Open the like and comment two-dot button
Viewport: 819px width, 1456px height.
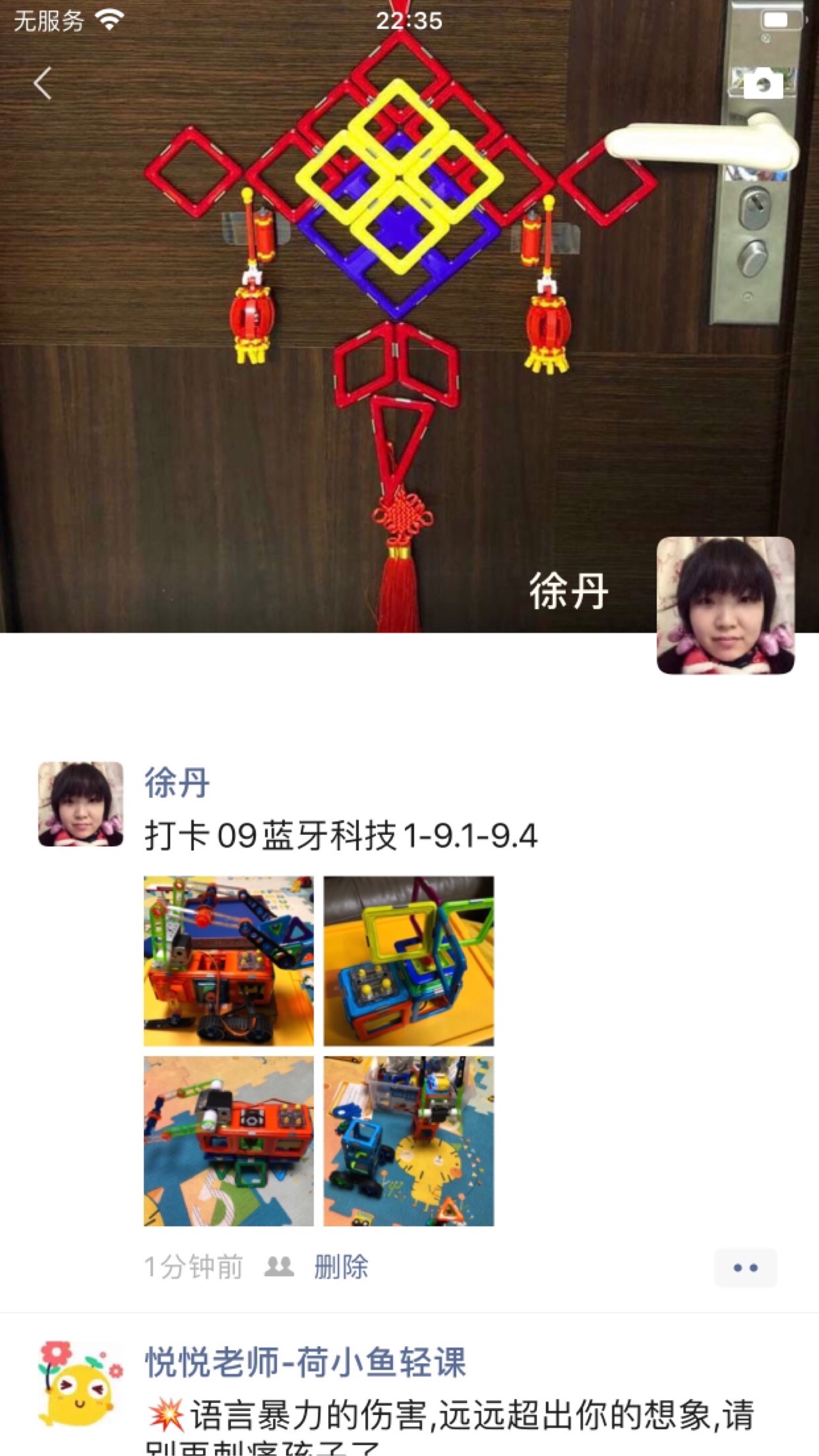[745, 1267]
